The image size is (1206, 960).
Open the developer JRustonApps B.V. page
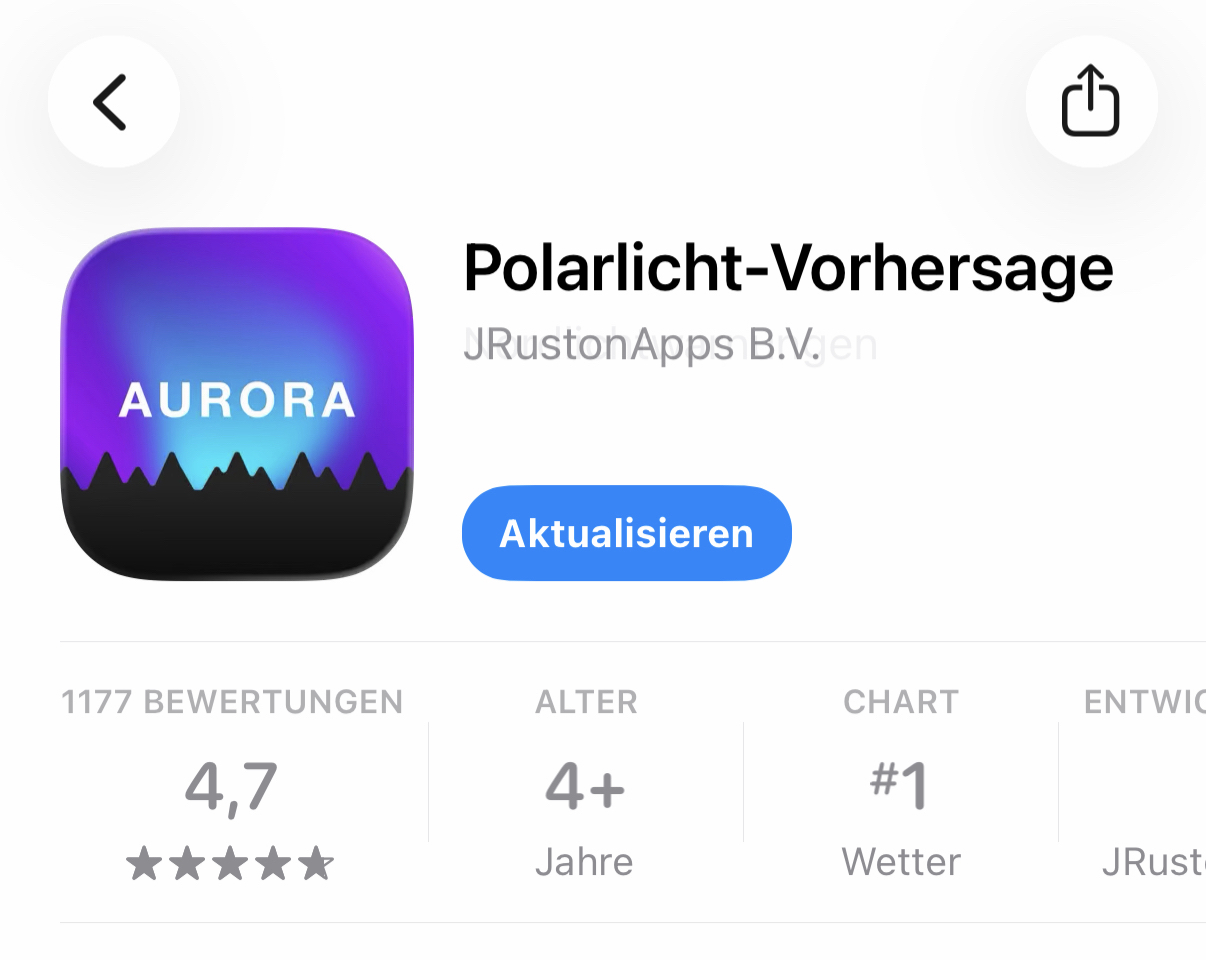[642, 346]
